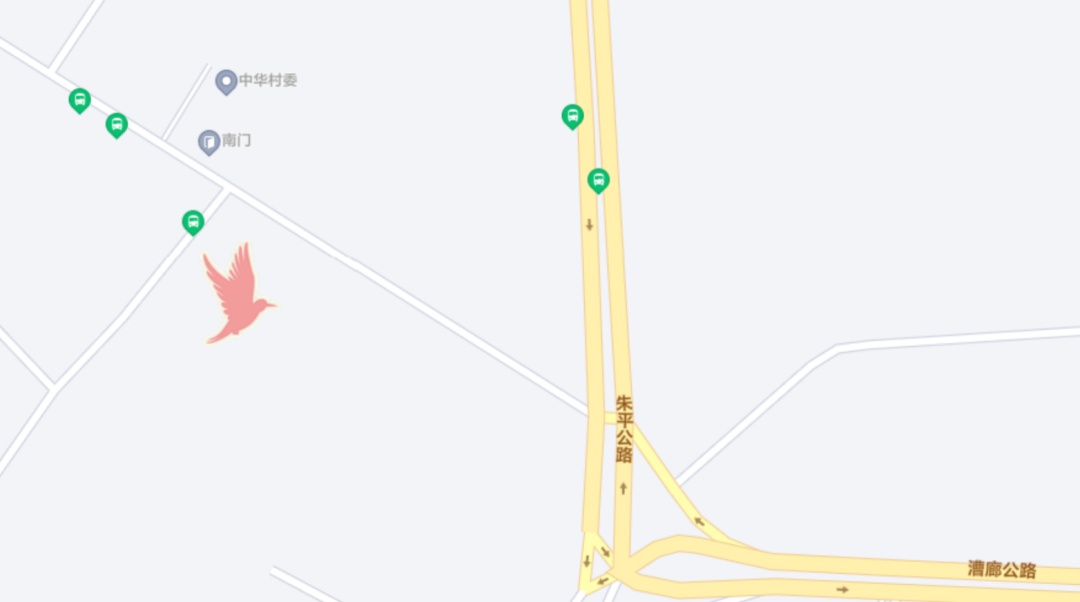Tap the bus stop beside the pink bird
1080x602 pixels.
coord(193,222)
